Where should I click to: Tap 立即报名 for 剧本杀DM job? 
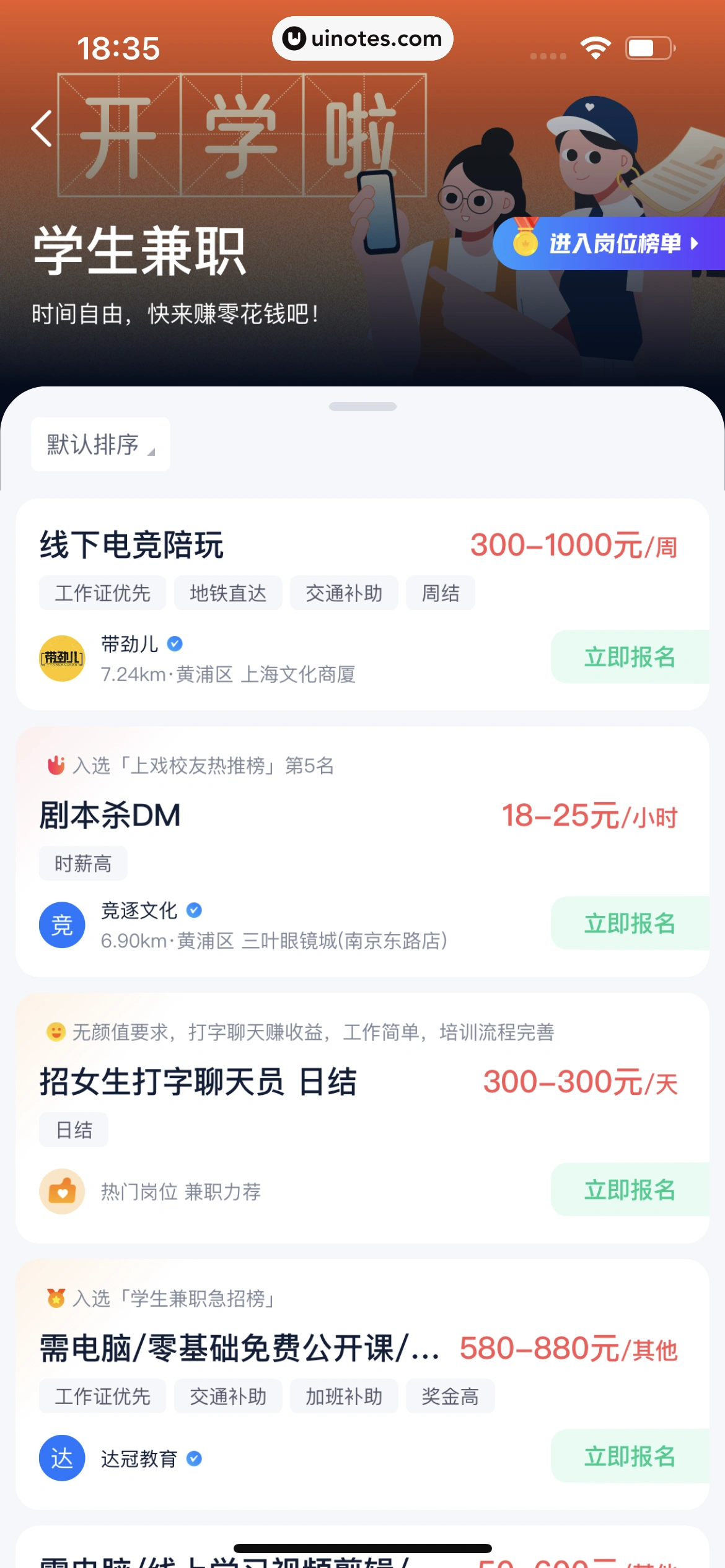[x=630, y=924]
